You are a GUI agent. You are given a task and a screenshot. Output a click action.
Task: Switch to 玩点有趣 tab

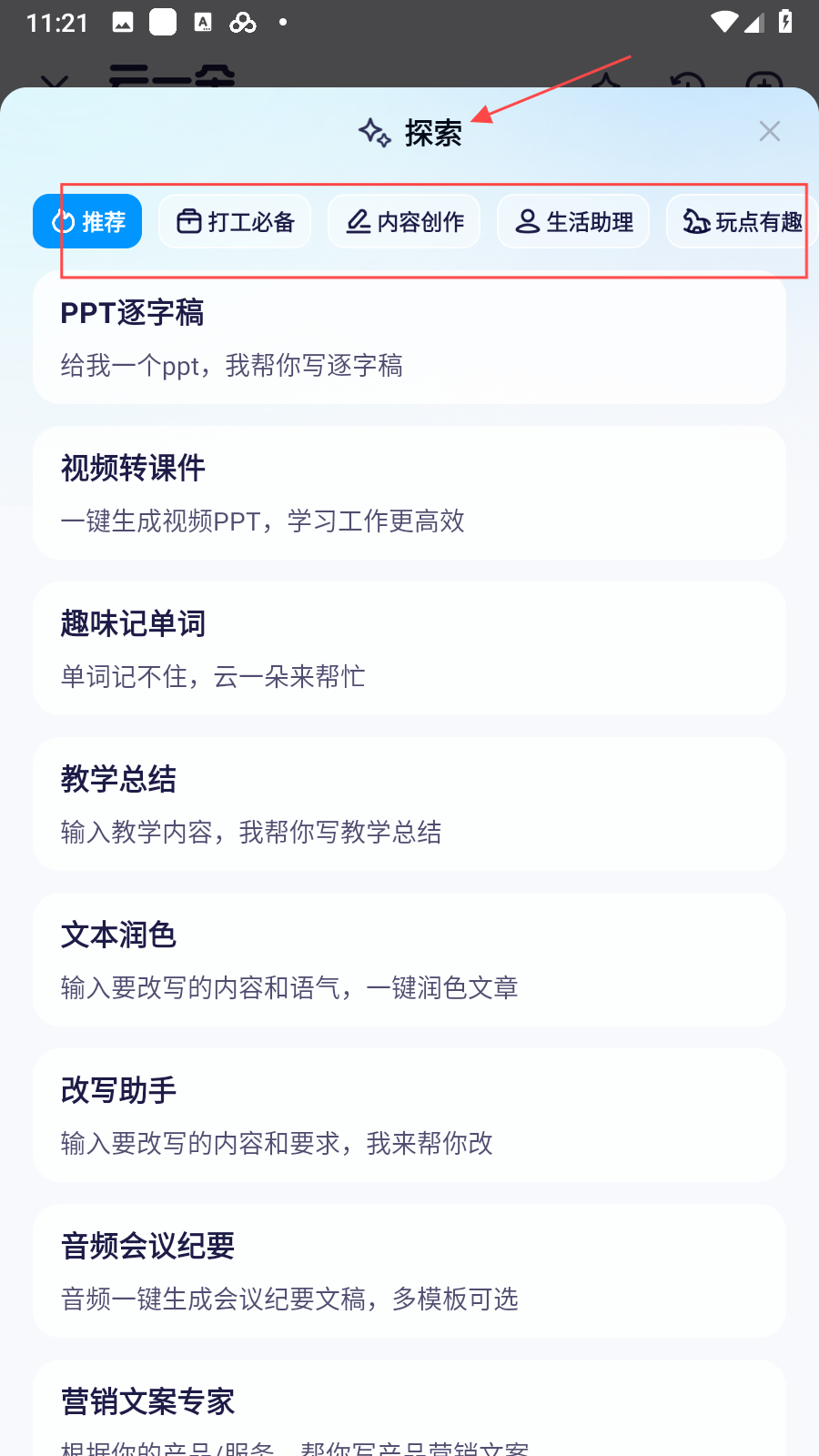tap(742, 221)
